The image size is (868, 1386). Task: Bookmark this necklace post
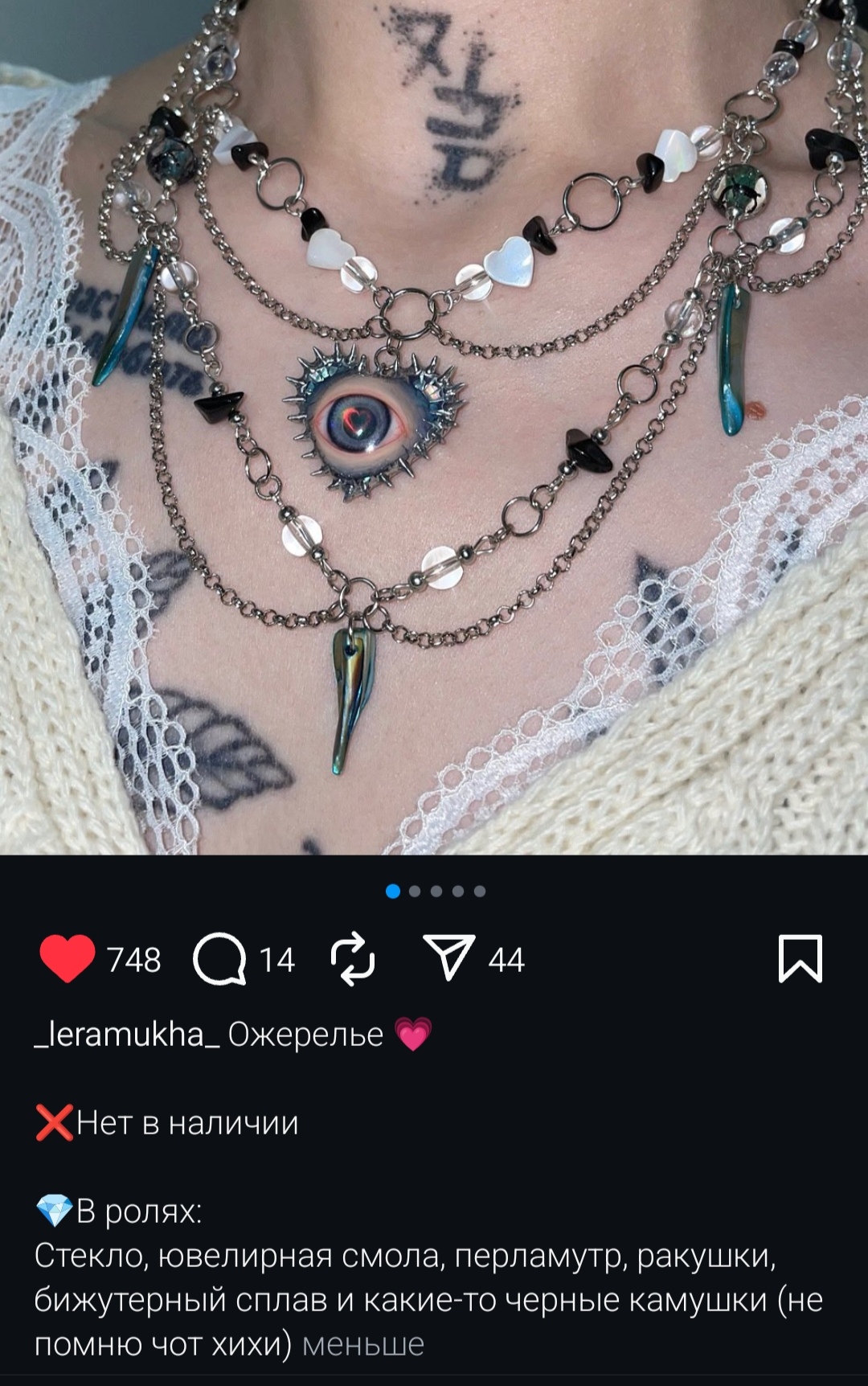click(x=800, y=958)
